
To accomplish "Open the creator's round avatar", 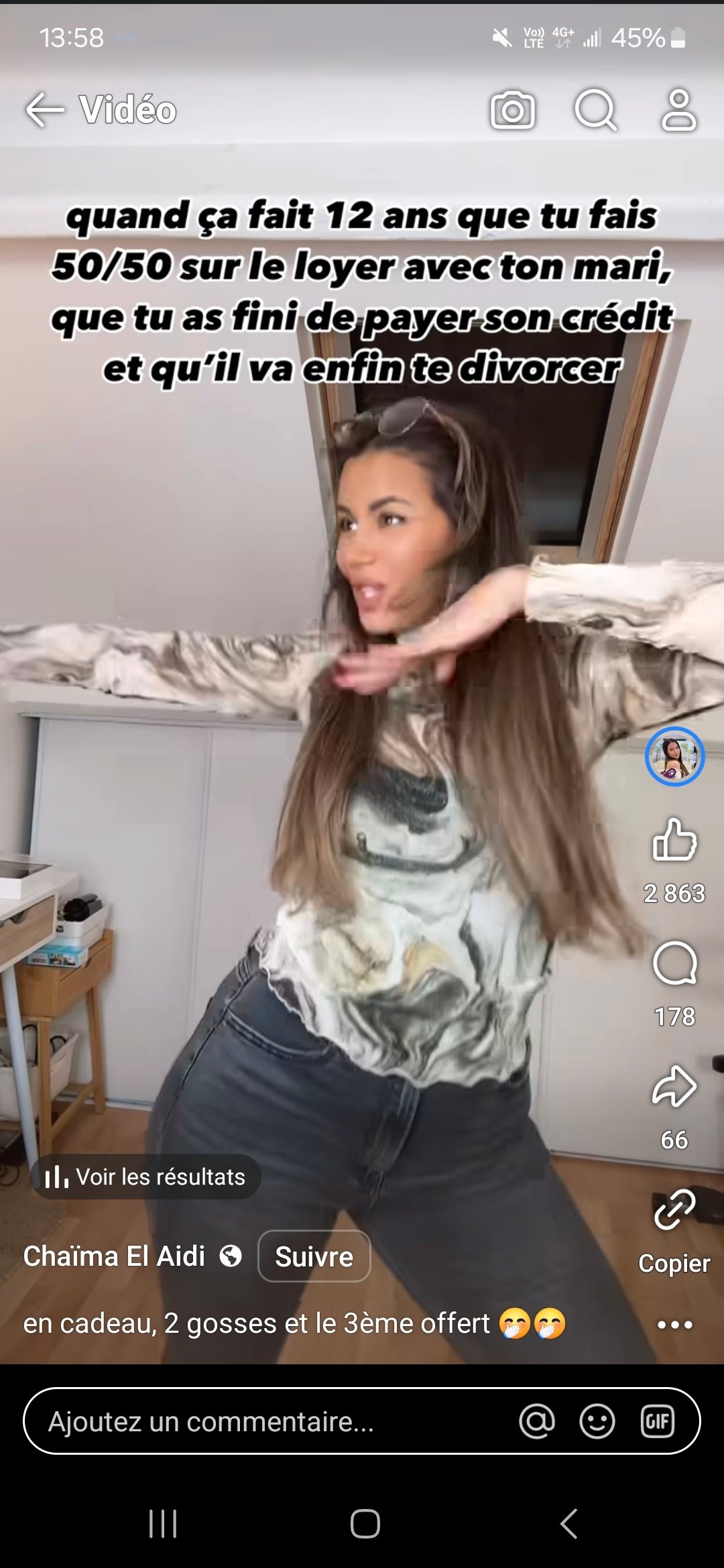I will coord(674,756).
